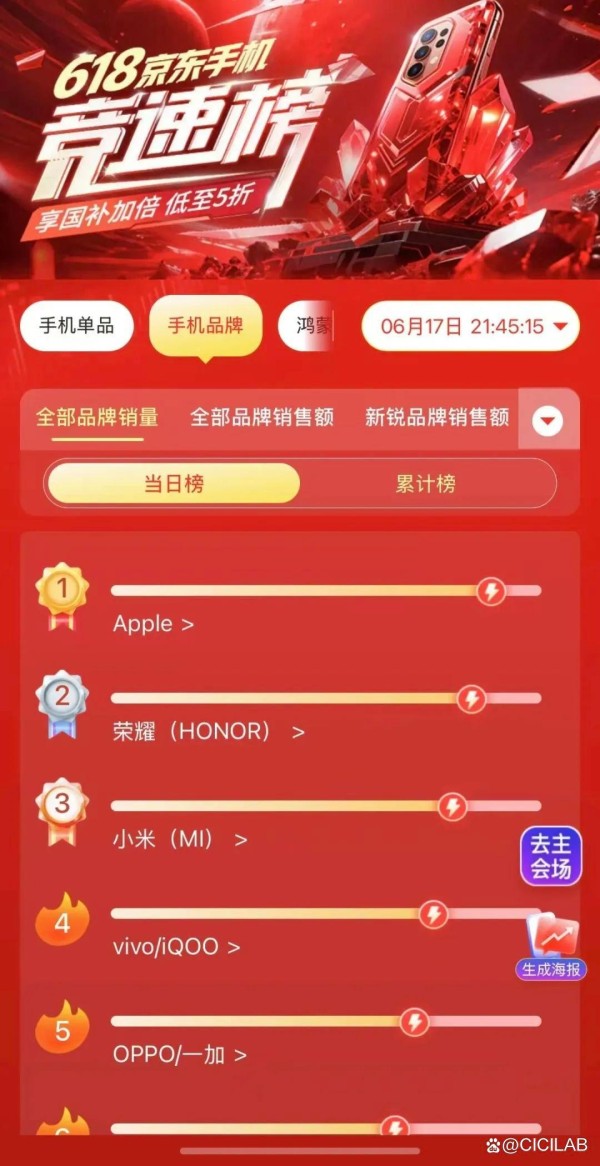Open the 小米（MI）brand entry
The width and height of the screenshot is (600, 1166).
click(179, 839)
